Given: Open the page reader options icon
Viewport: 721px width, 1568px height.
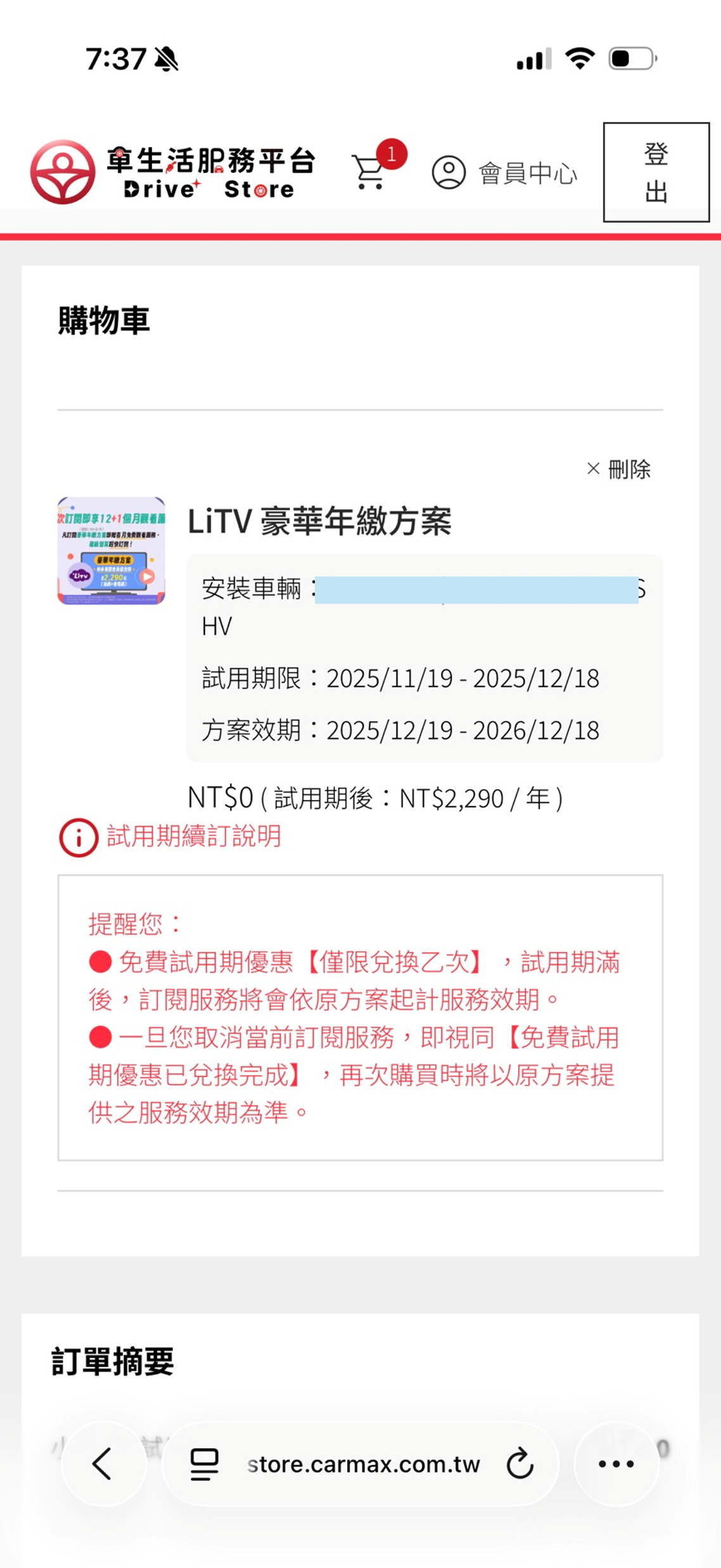Looking at the screenshot, I should [x=204, y=1464].
